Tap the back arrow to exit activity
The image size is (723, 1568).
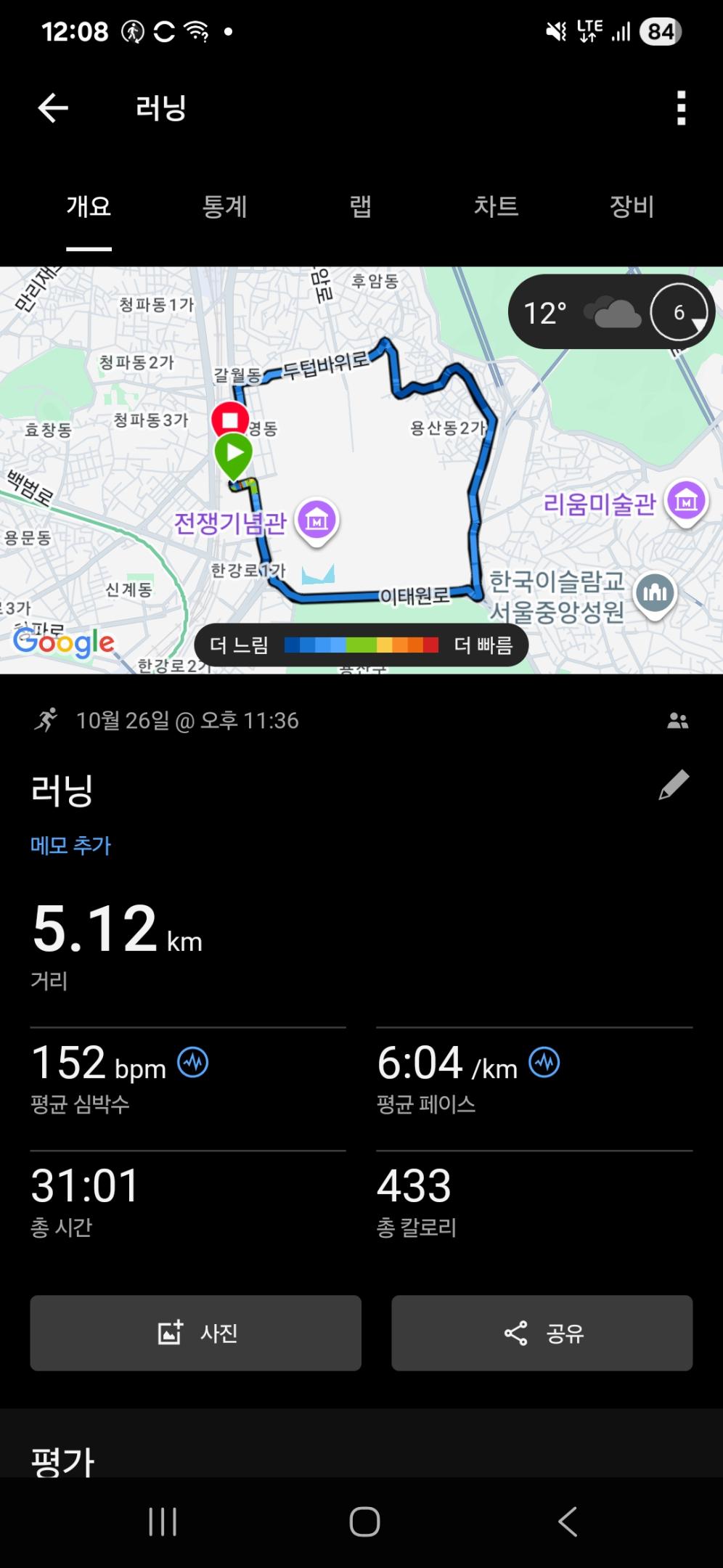point(52,107)
